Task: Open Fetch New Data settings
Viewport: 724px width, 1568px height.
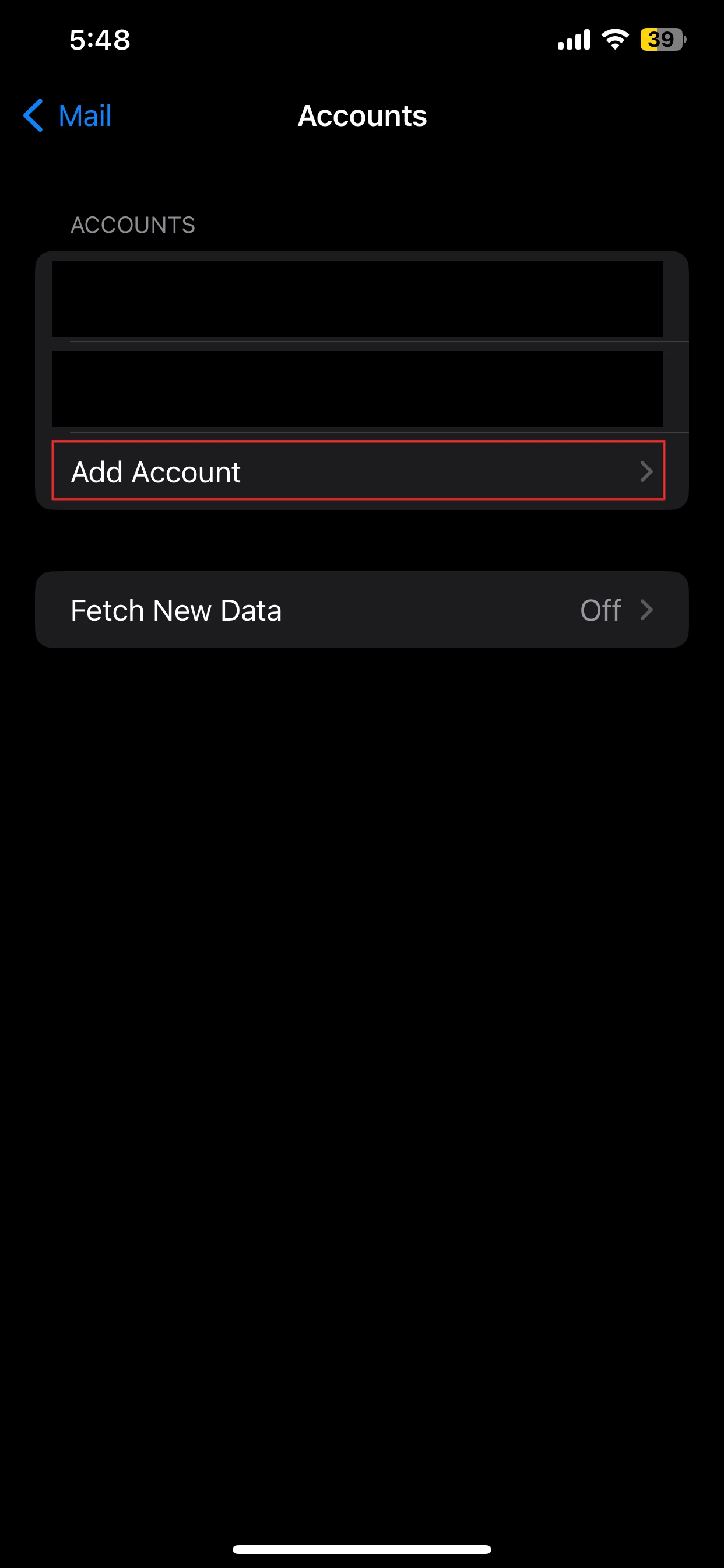Action: click(361, 610)
